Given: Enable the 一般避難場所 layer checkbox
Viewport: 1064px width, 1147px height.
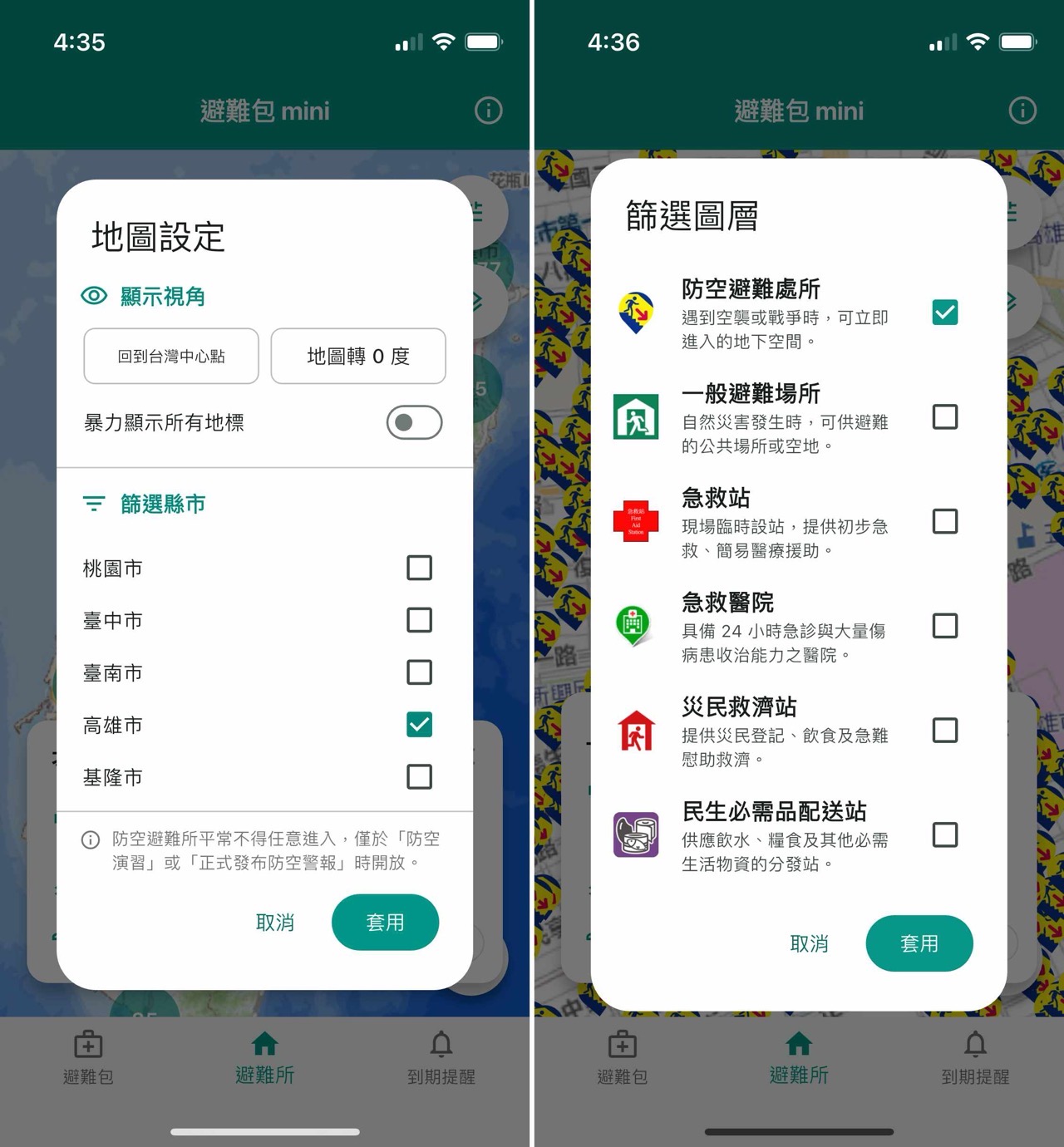Looking at the screenshot, I should 944,416.
